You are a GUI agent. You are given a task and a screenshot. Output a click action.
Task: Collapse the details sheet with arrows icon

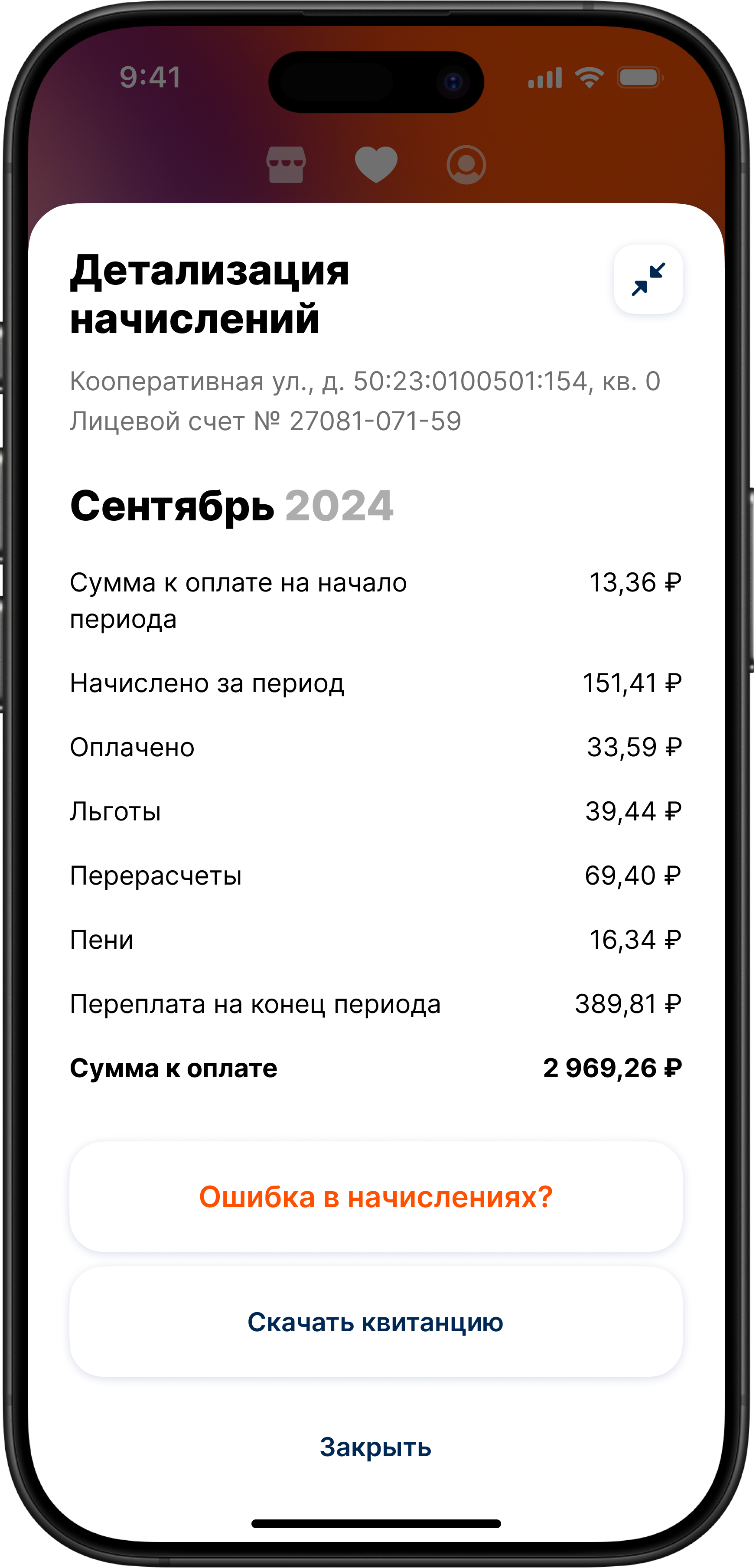[648, 279]
